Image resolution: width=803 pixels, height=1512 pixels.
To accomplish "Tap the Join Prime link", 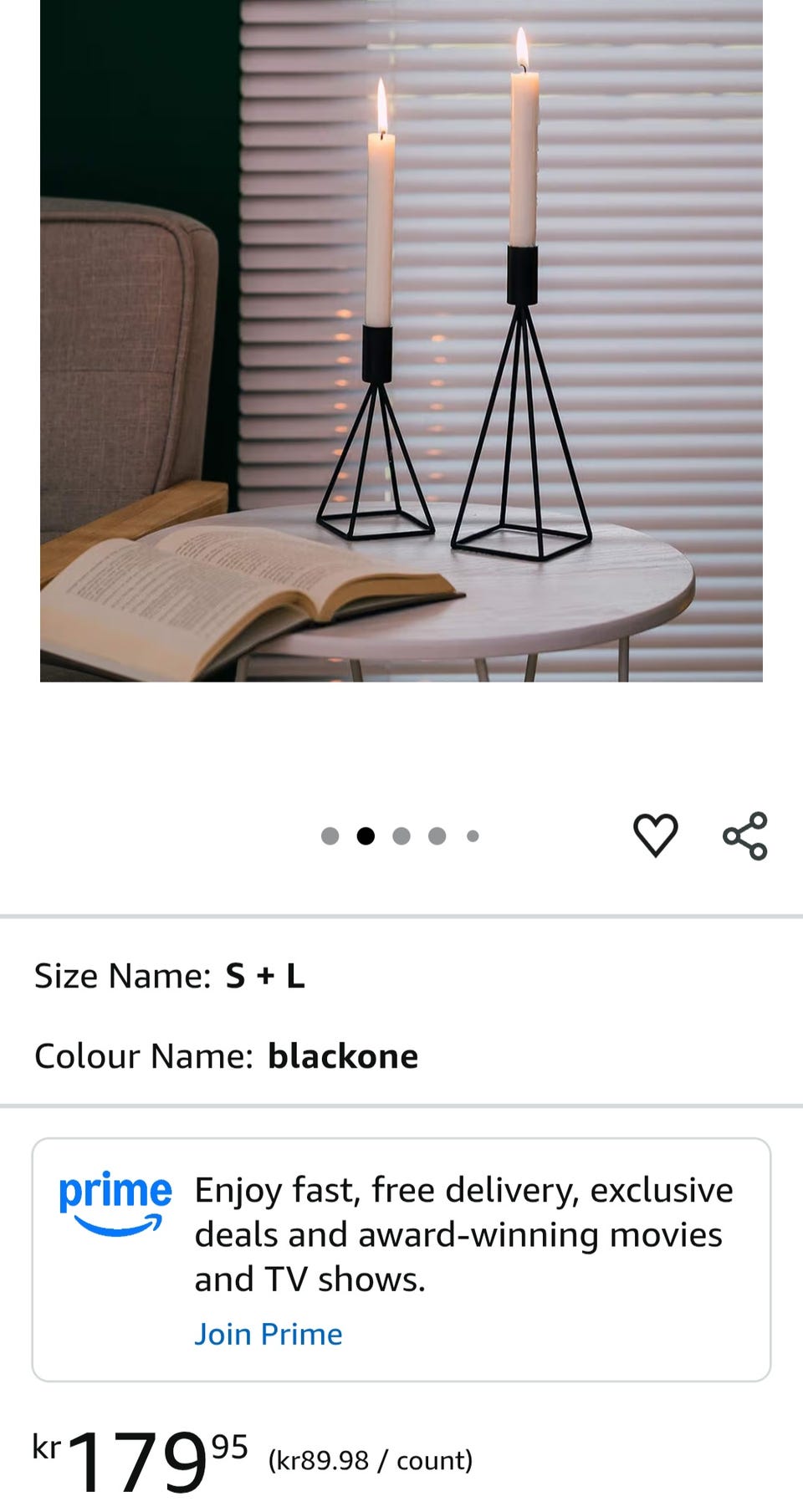I will (x=269, y=1333).
